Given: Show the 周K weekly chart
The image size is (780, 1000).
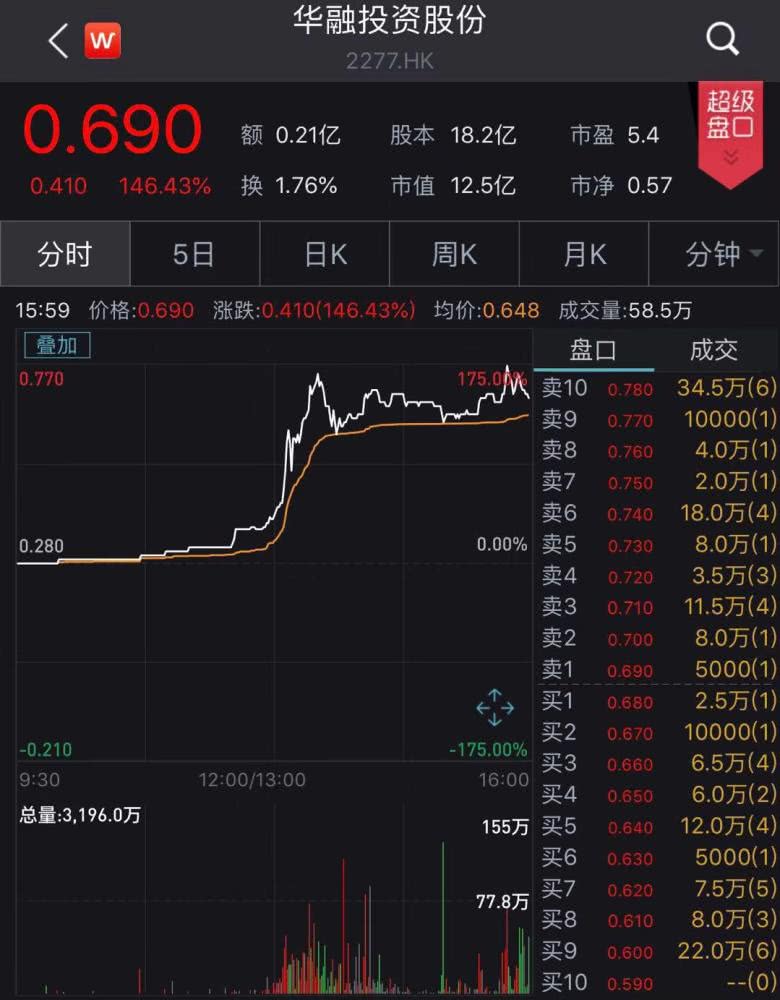Looking at the screenshot, I should pos(454,254).
